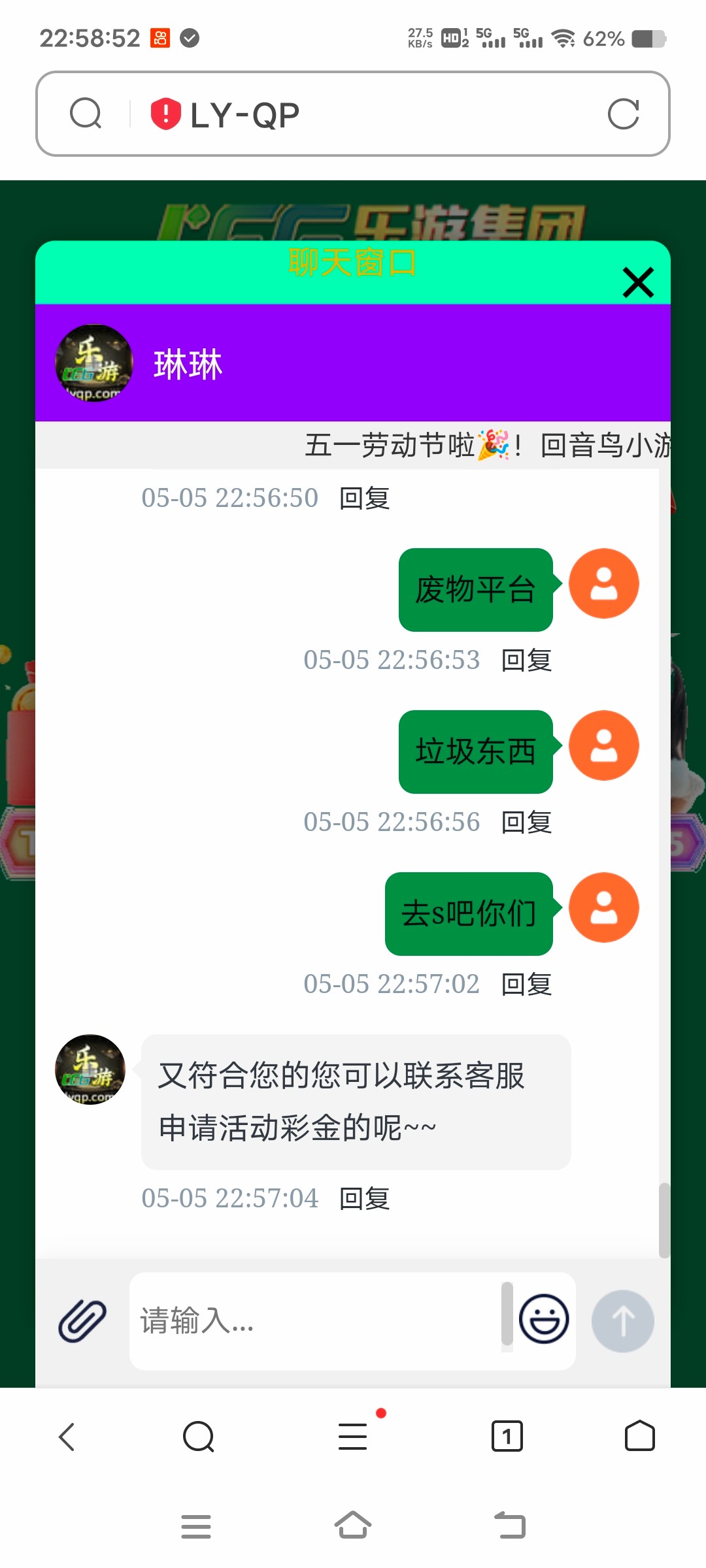Reply to the 废物平台 message
This screenshot has width=706, height=1568.
[x=526, y=661]
